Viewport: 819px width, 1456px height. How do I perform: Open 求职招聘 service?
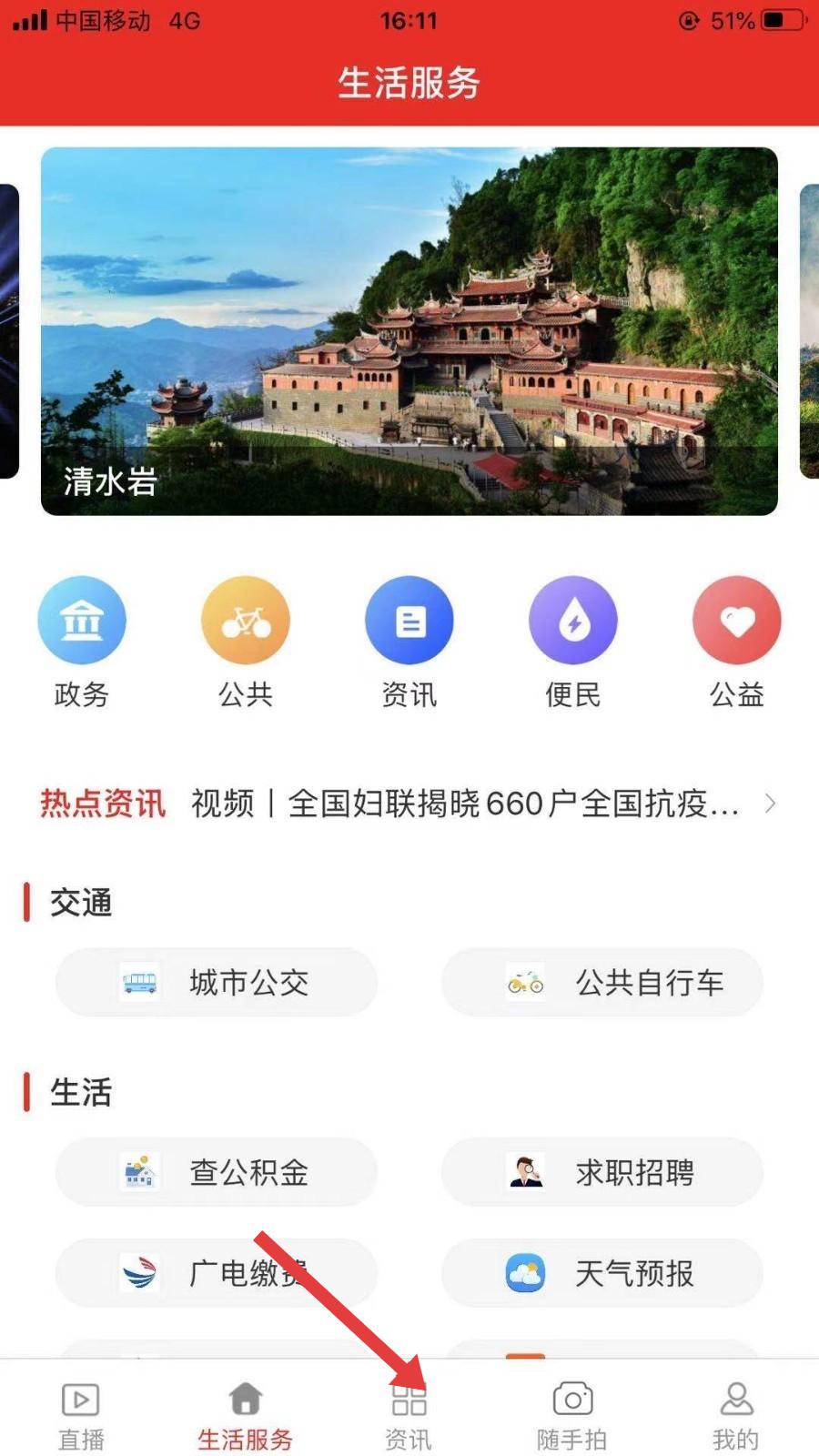click(602, 1172)
